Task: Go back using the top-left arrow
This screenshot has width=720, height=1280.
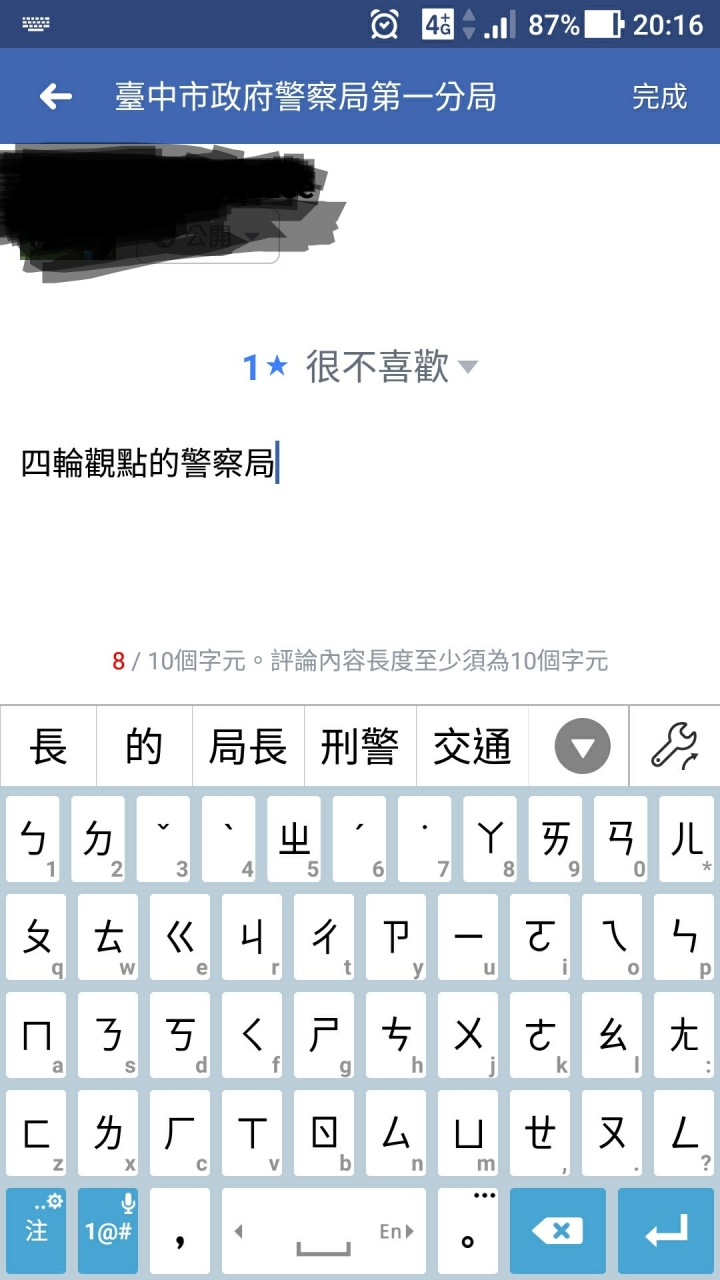Action: [x=56, y=97]
